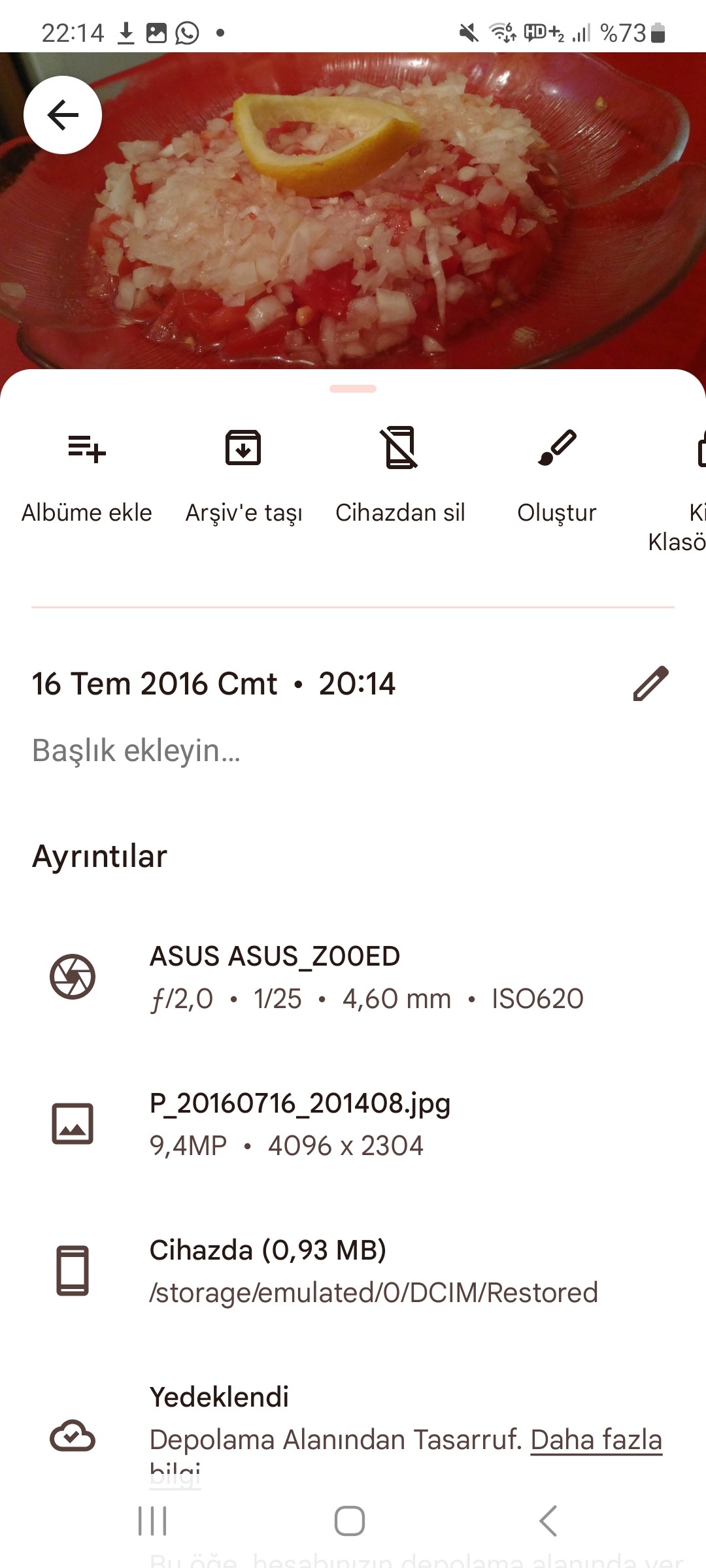This screenshot has width=706, height=1568.
Task: Open the Oluştur option
Action: pos(557,476)
